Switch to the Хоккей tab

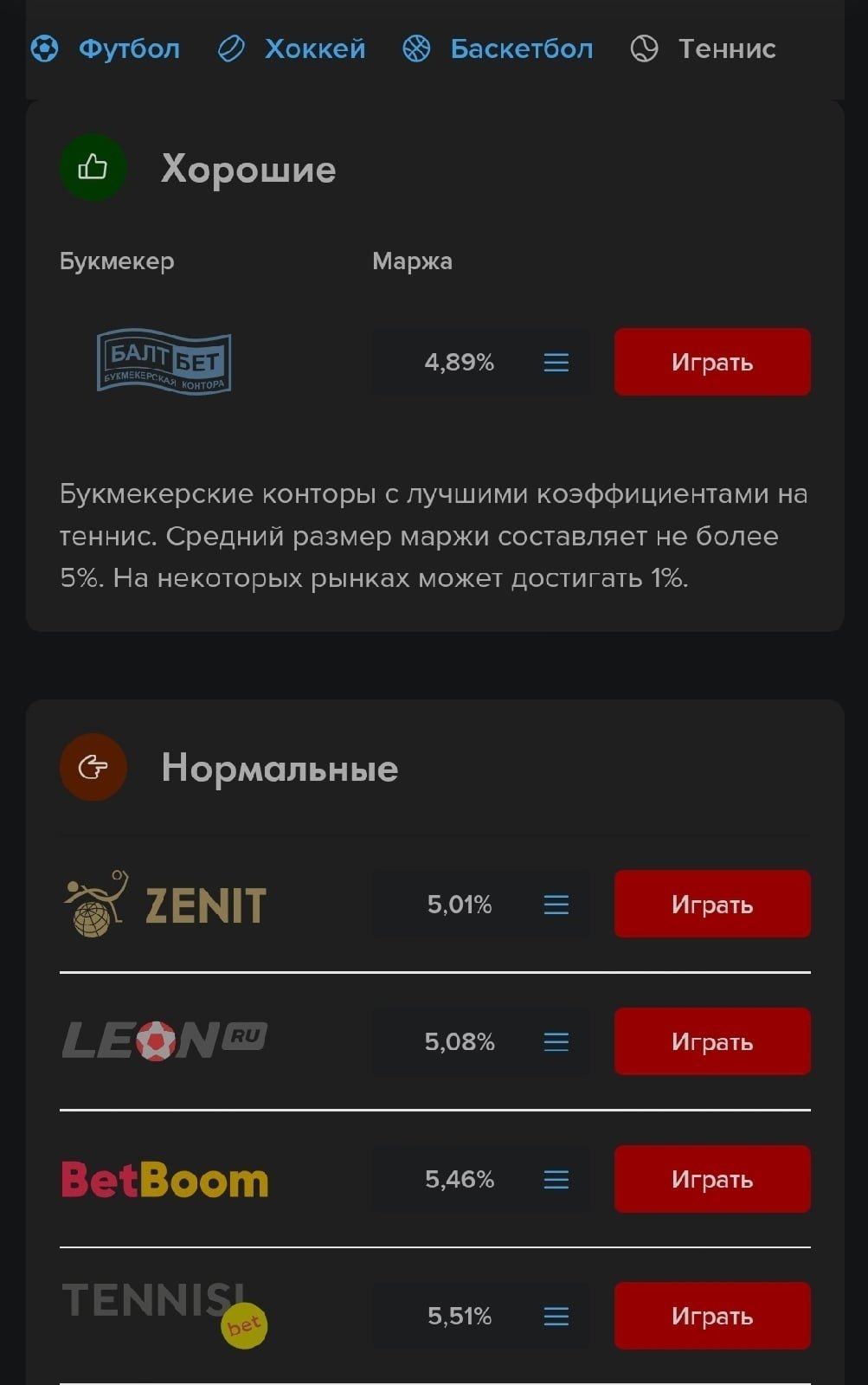pos(292,48)
